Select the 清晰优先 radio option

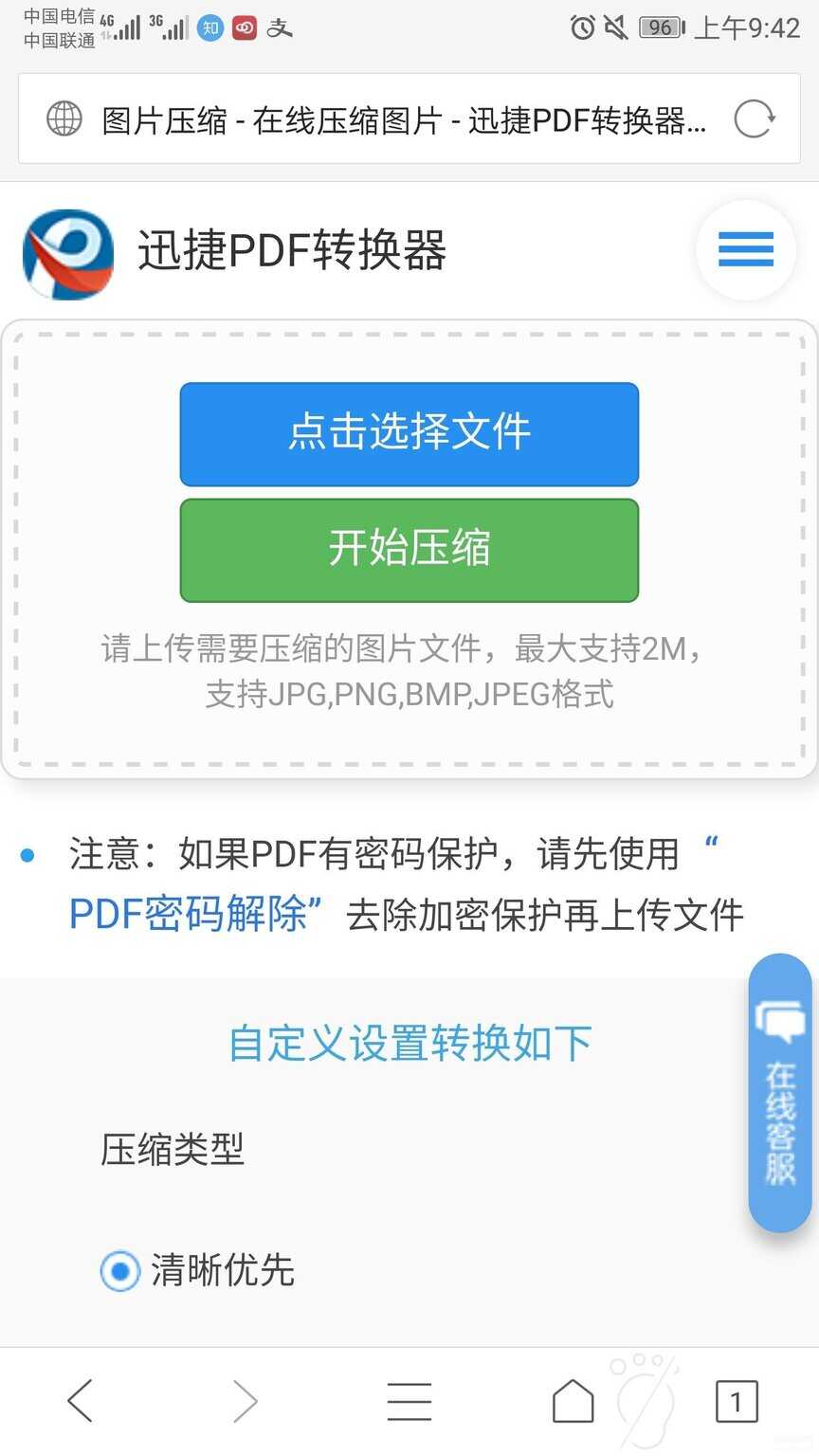pyautogui.click(x=120, y=1270)
